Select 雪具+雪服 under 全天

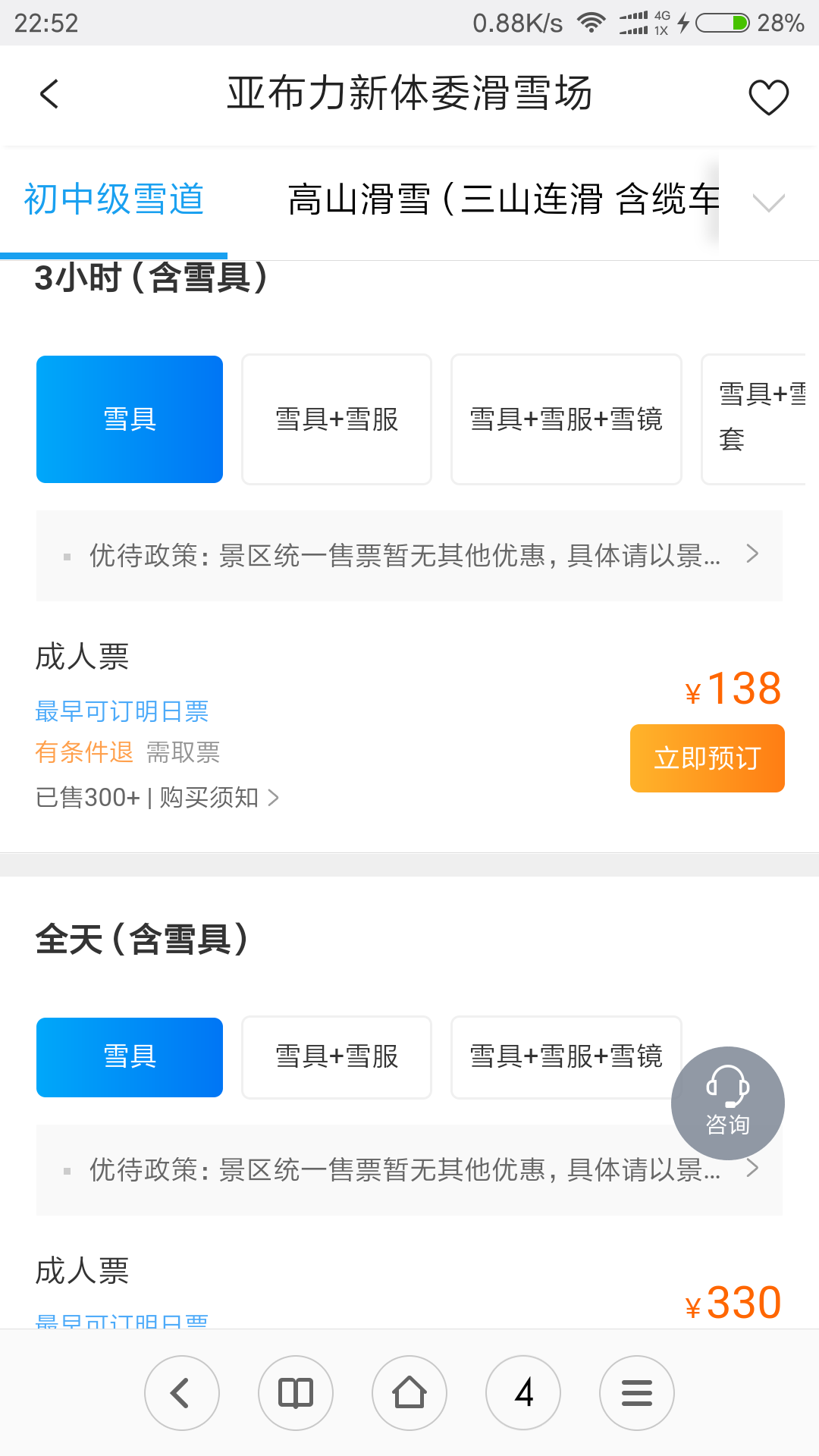pos(337,1057)
